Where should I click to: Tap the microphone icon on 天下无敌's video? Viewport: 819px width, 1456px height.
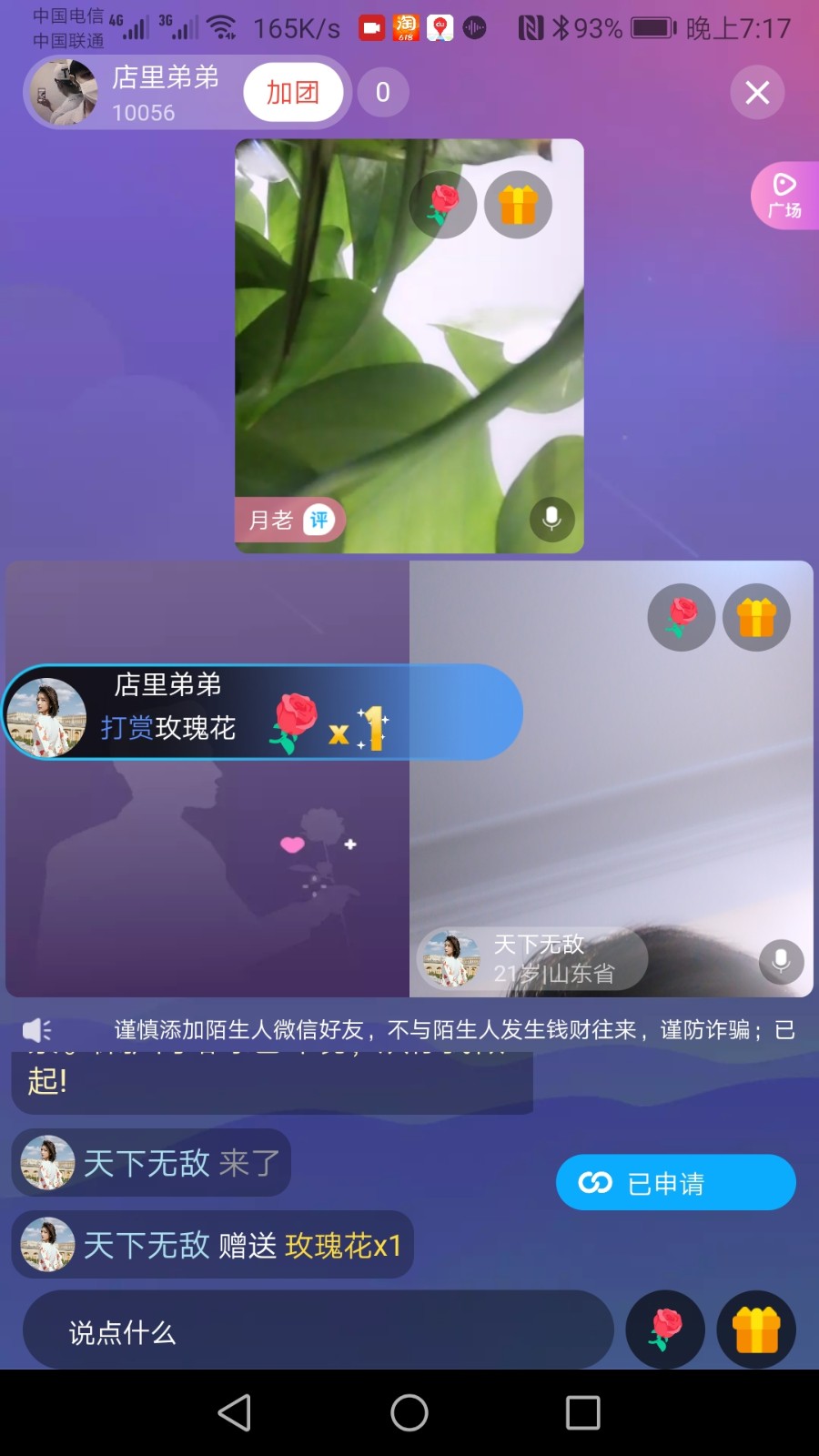point(781,961)
